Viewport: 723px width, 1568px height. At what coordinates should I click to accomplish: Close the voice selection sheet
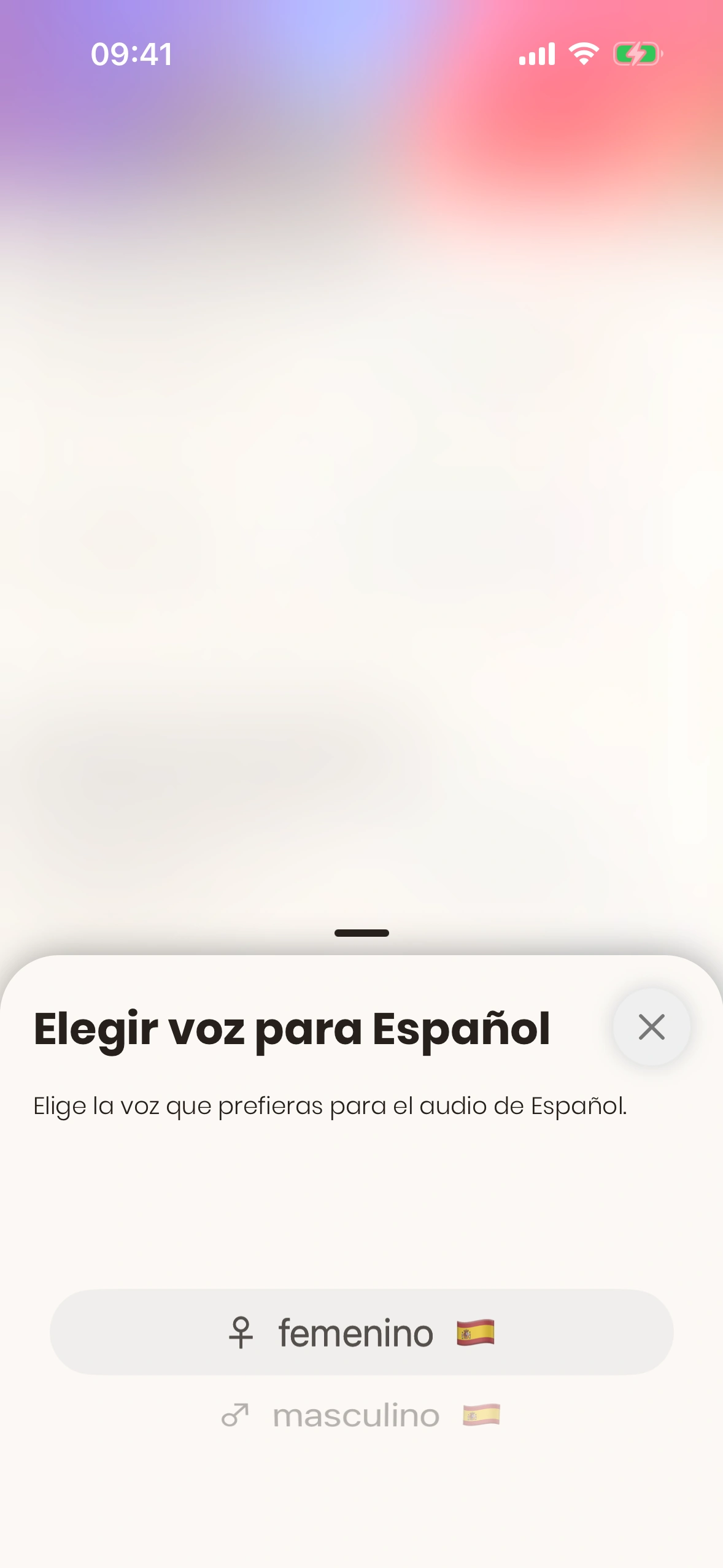(x=651, y=1027)
